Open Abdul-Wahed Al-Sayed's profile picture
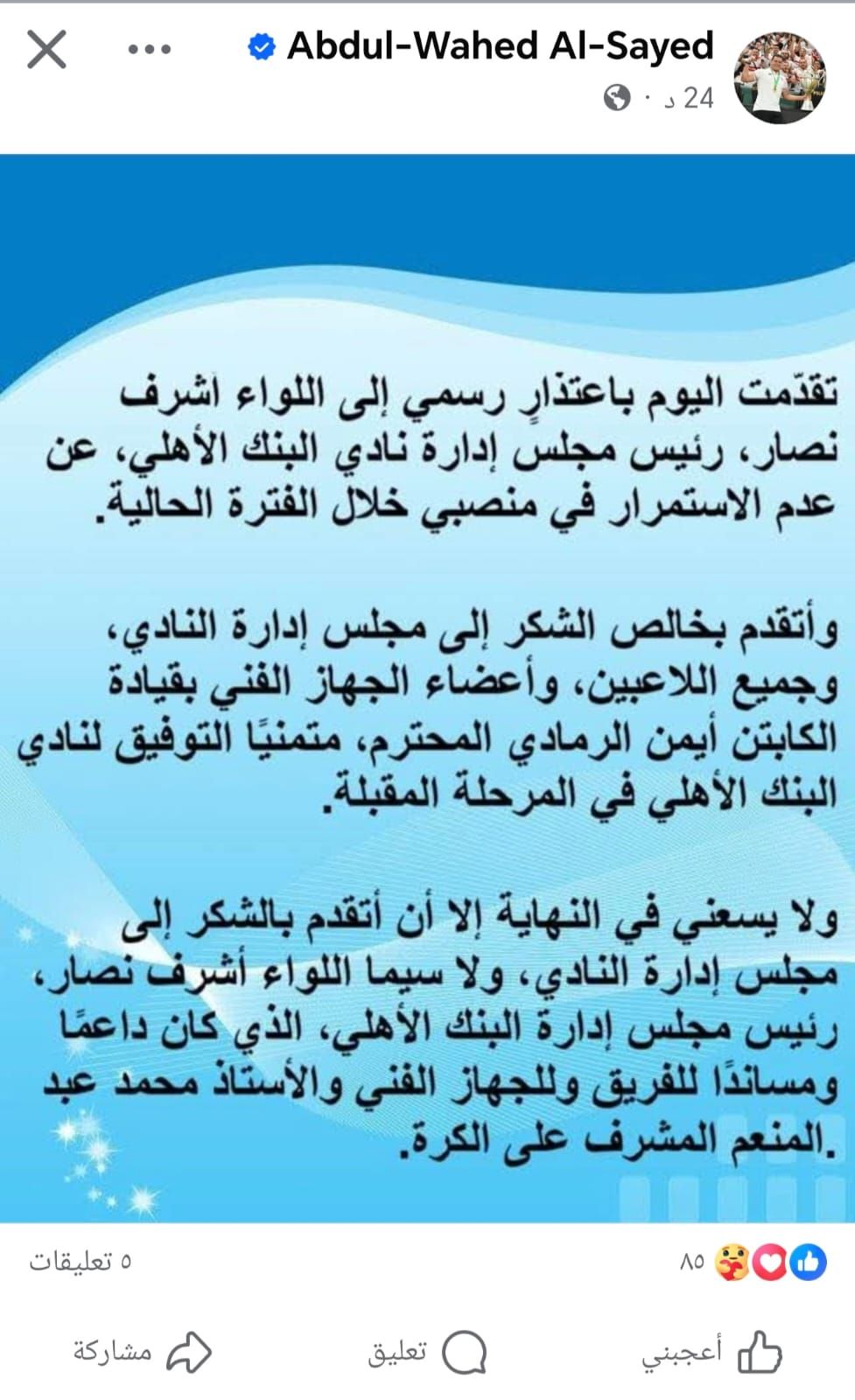Viewport: 855px width, 1400px height. coord(780,77)
